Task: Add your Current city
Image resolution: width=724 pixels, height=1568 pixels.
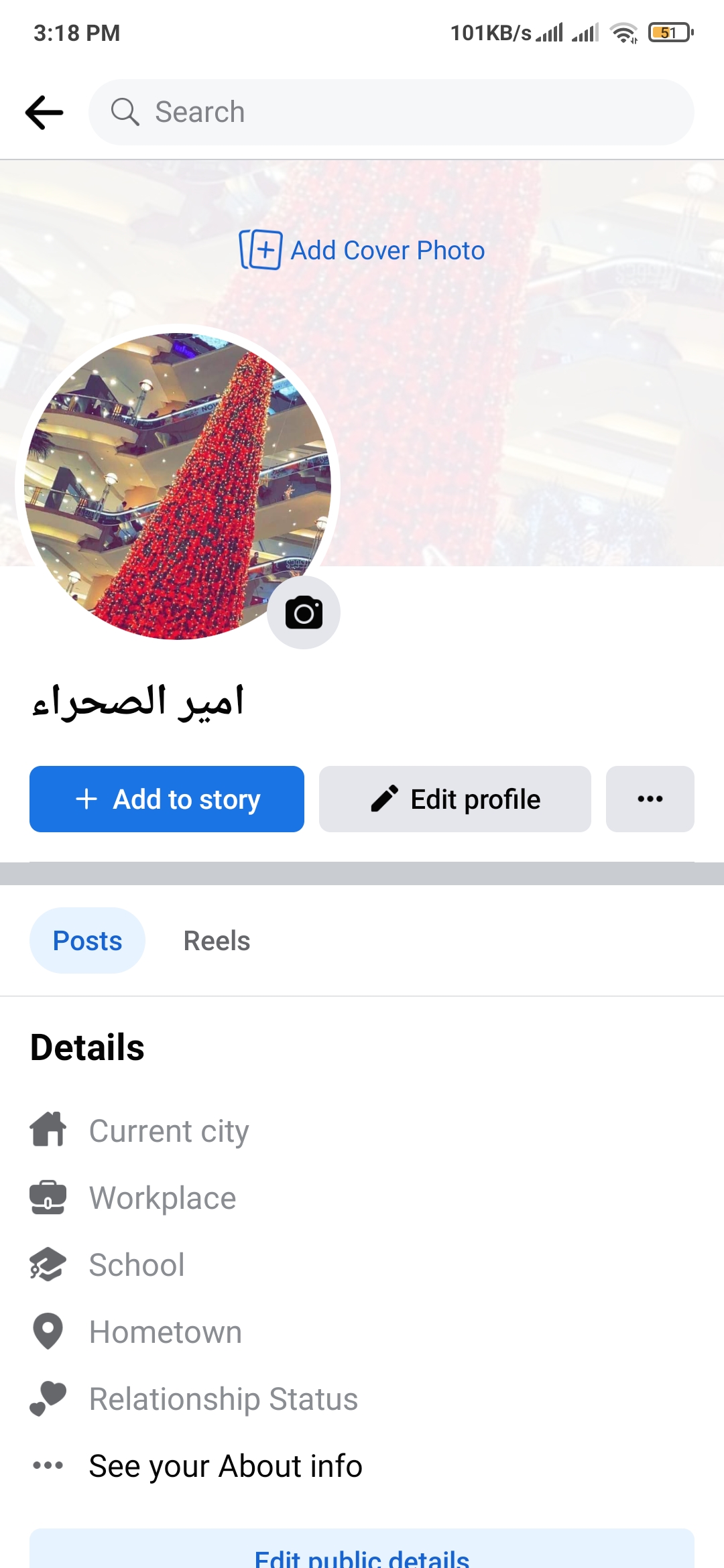Action: [169, 1131]
